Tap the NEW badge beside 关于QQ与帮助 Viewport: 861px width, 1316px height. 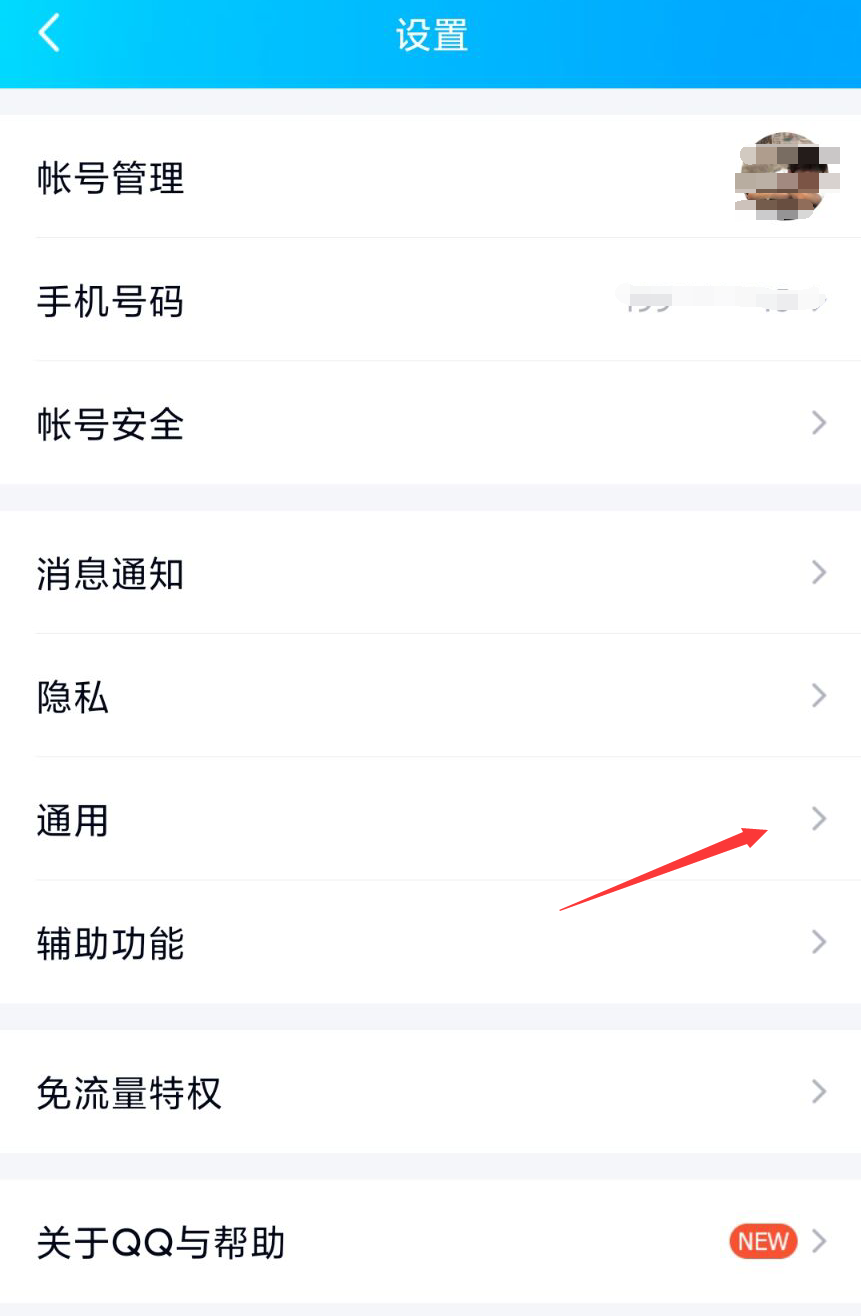point(762,1241)
